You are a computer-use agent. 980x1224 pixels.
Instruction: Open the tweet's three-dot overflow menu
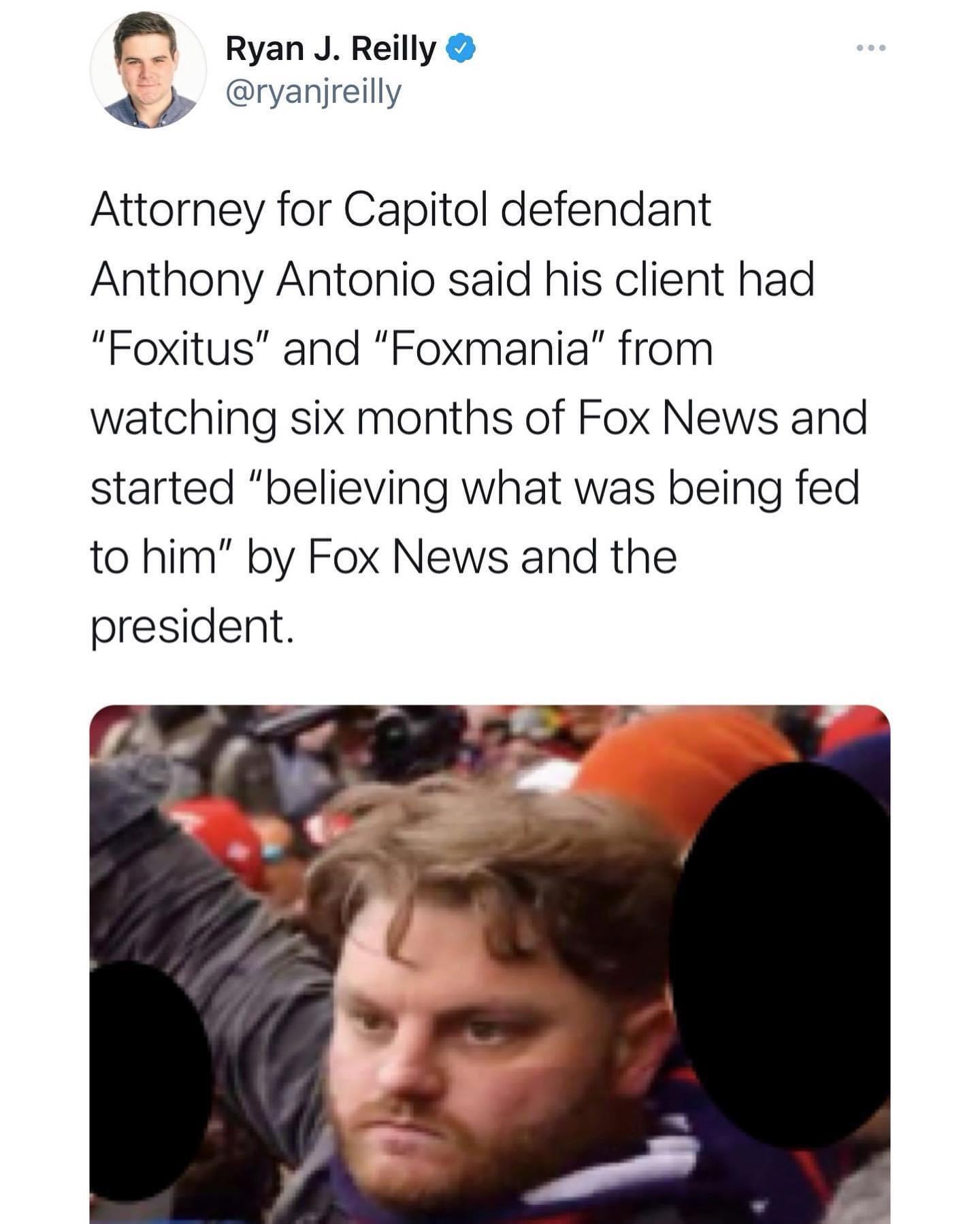coord(871,48)
